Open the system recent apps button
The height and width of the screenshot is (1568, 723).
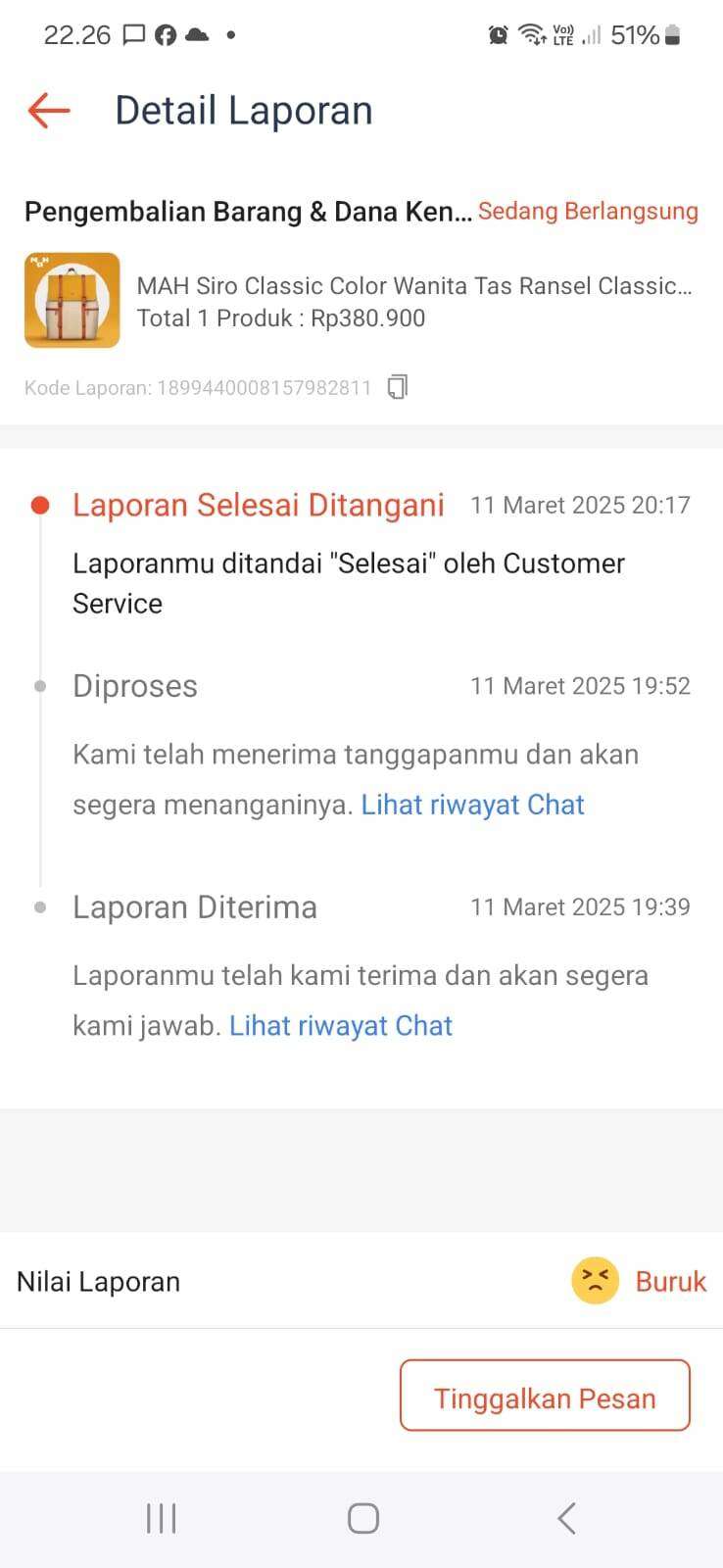[161, 1518]
